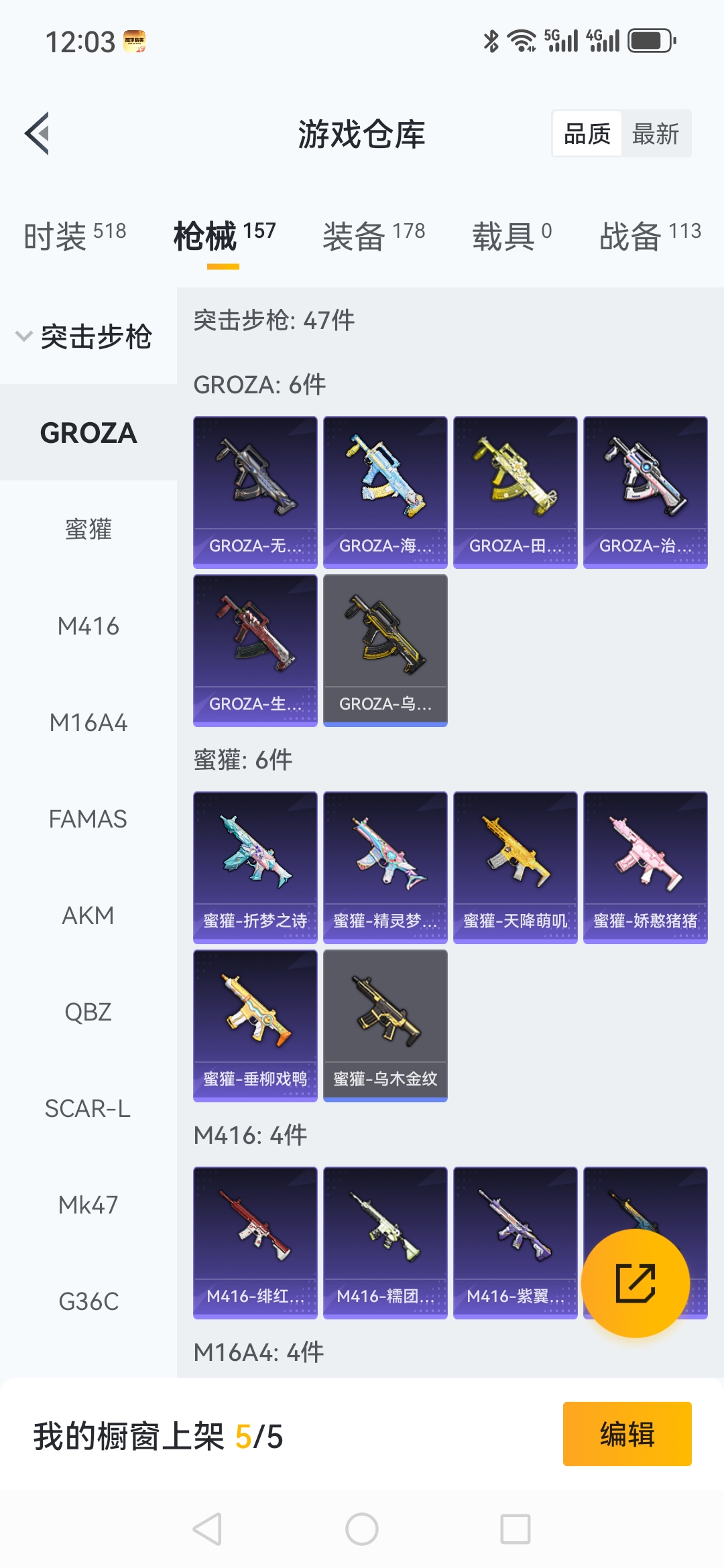Switch to the 时装 tab
The height and width of the screenshot is (1568, 724).
pyautogui.click(x=74, y=236)
